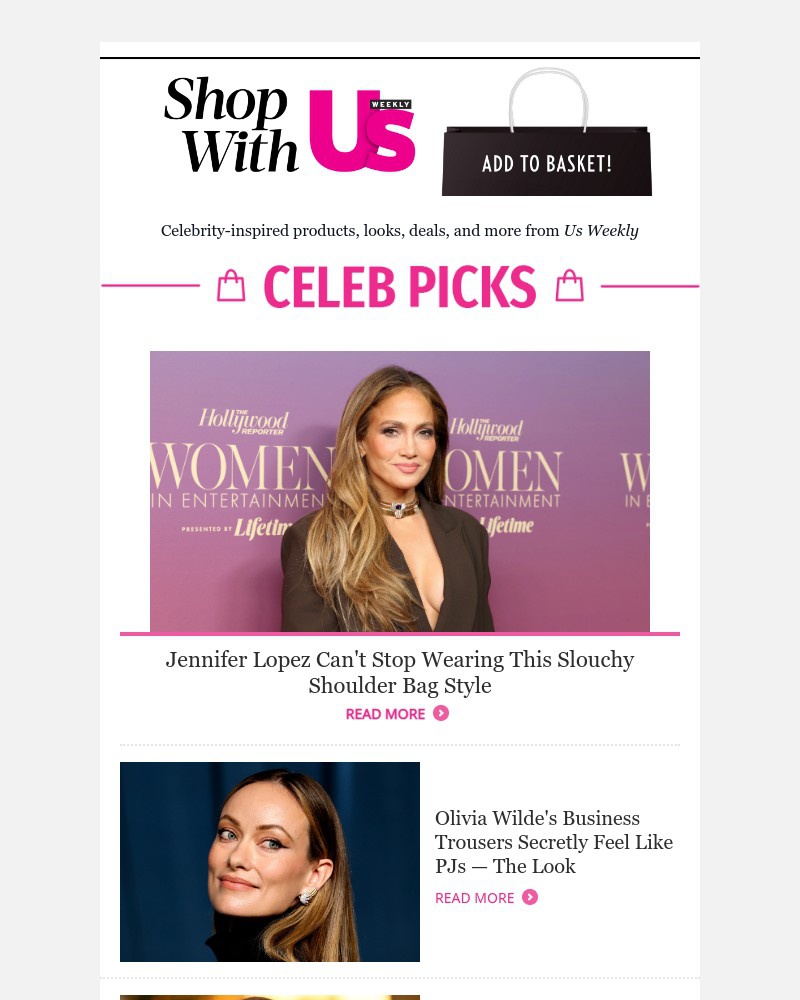The height and width of the screenshot is (1000, 800).
Task: Click the pink arrow icon after first READ MORE
Action: tap(441, 713)
